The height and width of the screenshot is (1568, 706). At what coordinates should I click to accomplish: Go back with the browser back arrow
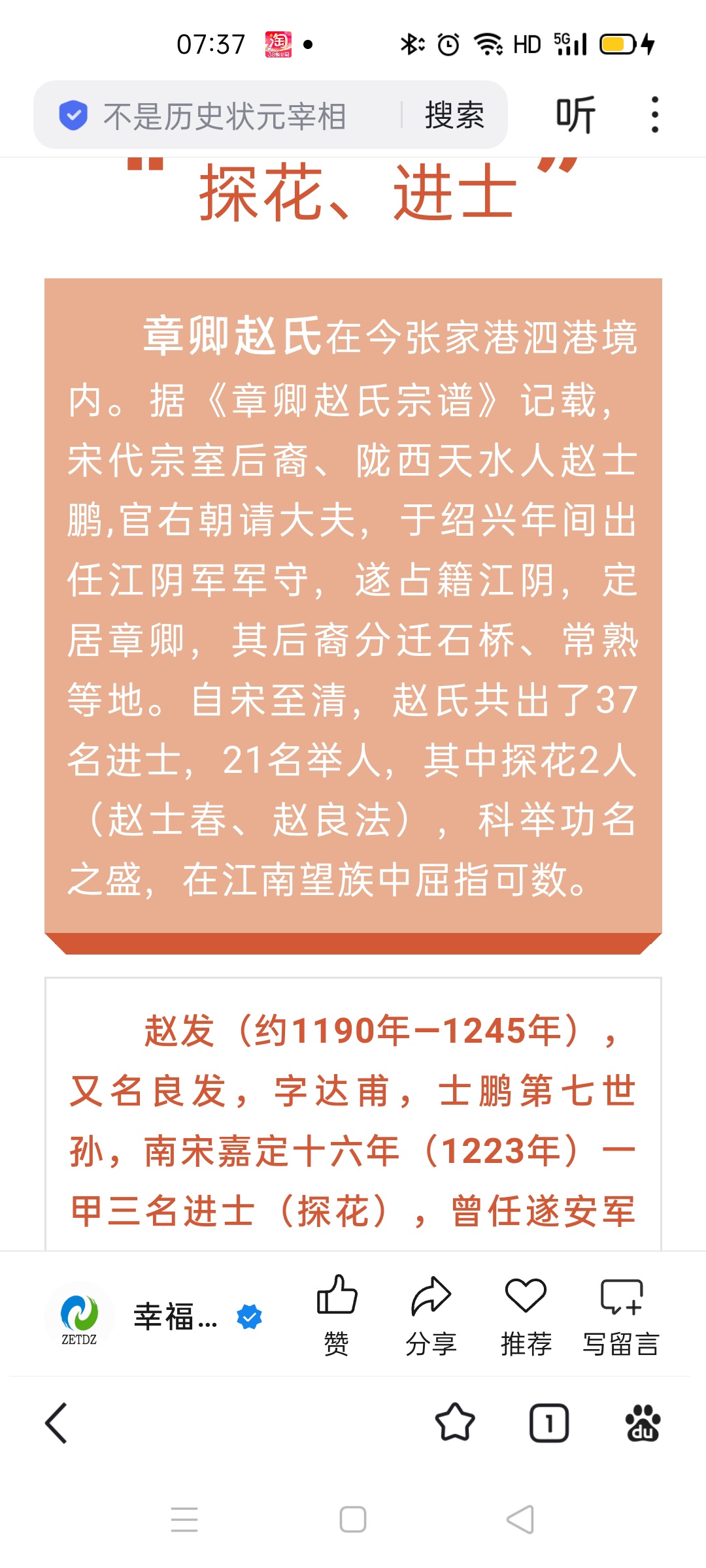pyautogui.click(x=56, y=1423)
